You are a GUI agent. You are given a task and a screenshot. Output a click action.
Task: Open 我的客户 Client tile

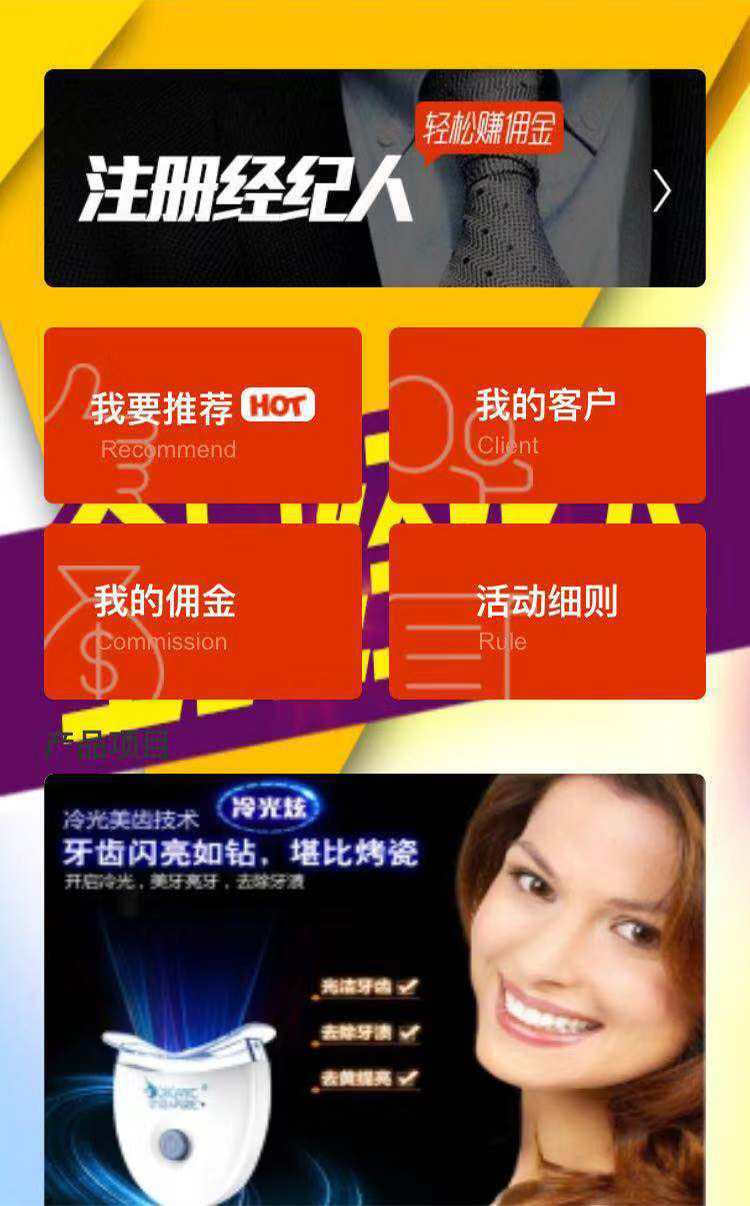(x=547, y=415)
